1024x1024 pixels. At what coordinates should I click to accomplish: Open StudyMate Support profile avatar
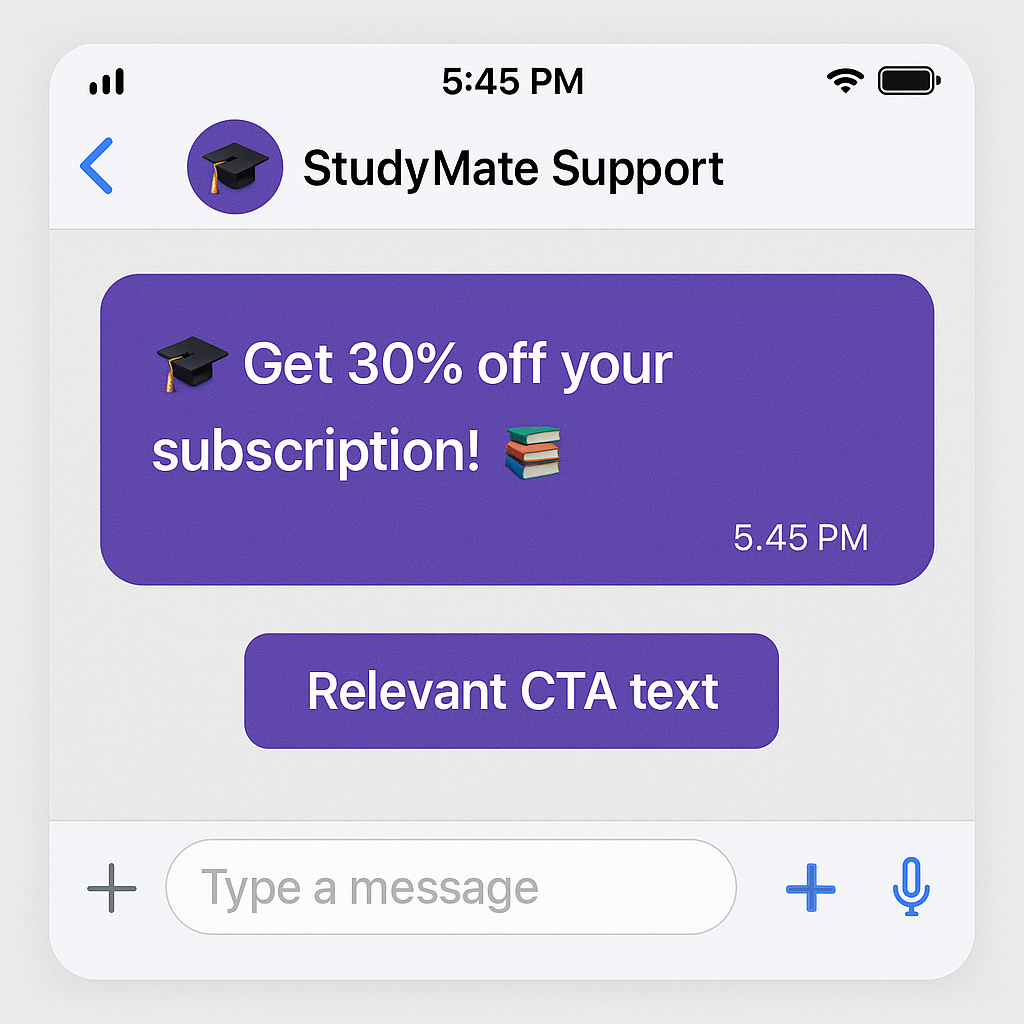point(235,167)
